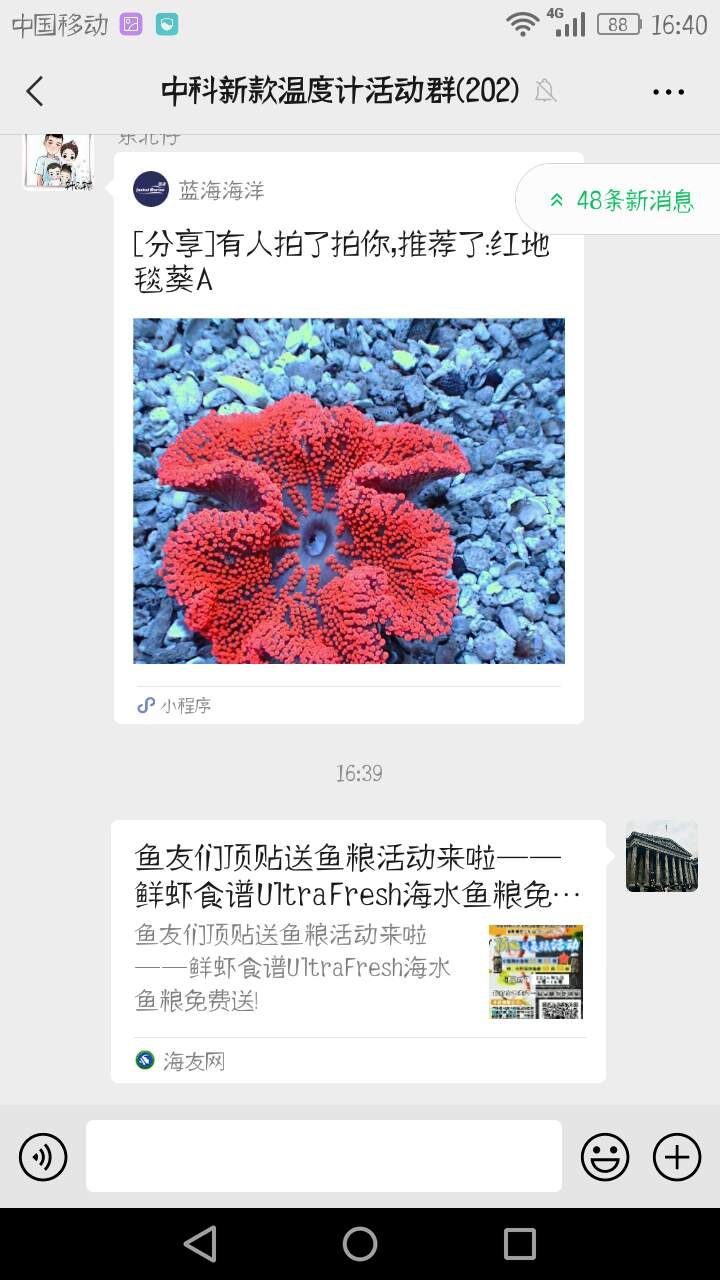Go back to the chat list
Viewport: 720px width, 1280px height.
click(x=35, y=92)
